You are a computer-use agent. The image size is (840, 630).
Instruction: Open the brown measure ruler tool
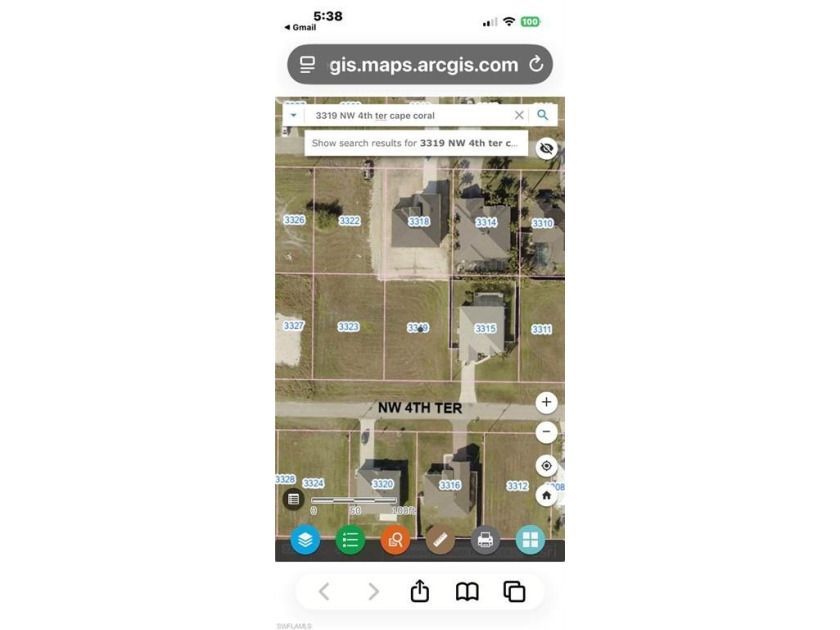(440, 540)
